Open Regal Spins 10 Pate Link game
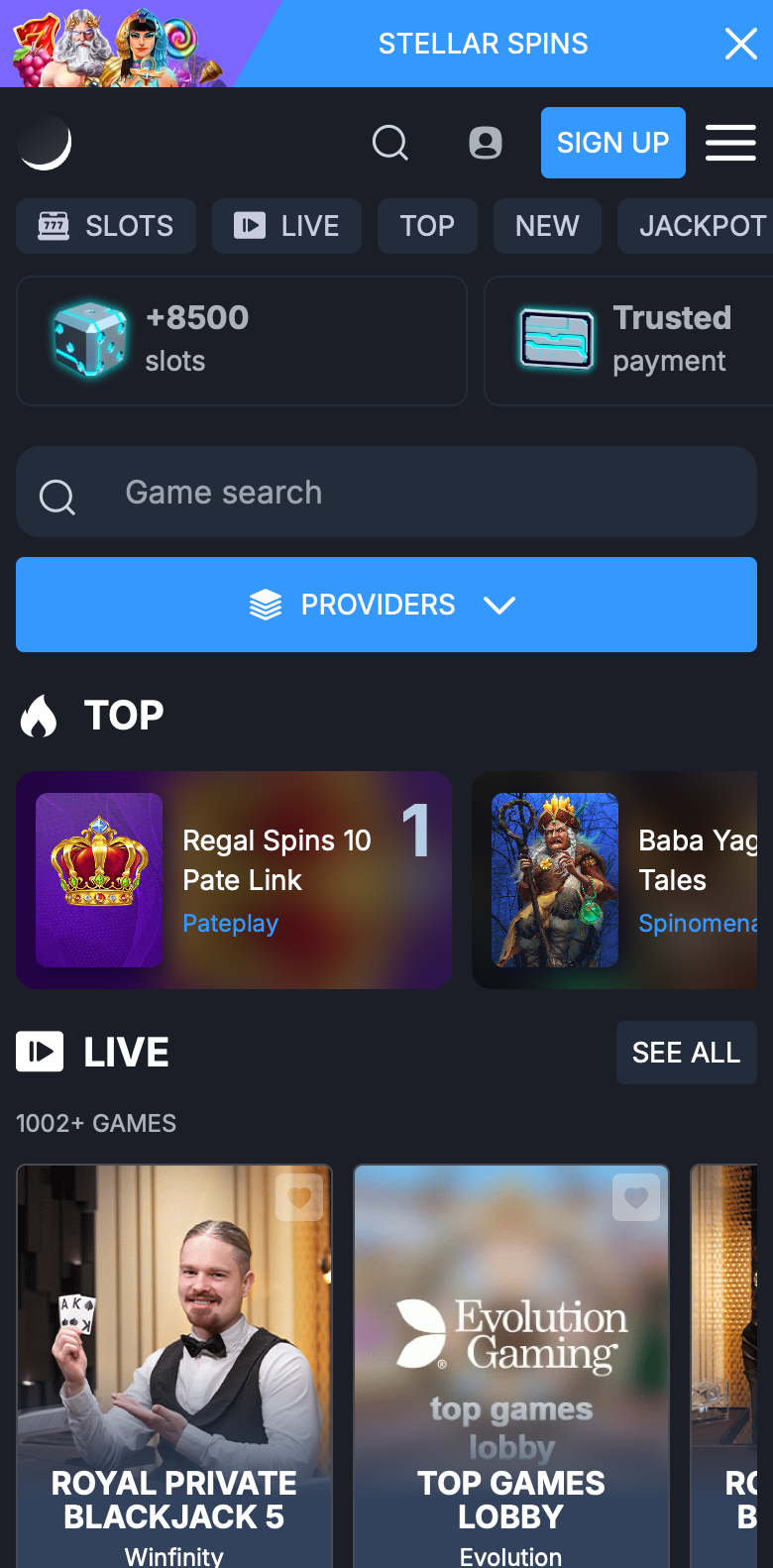The width and height of the screenshot is (773, 1568). (234, 880)
